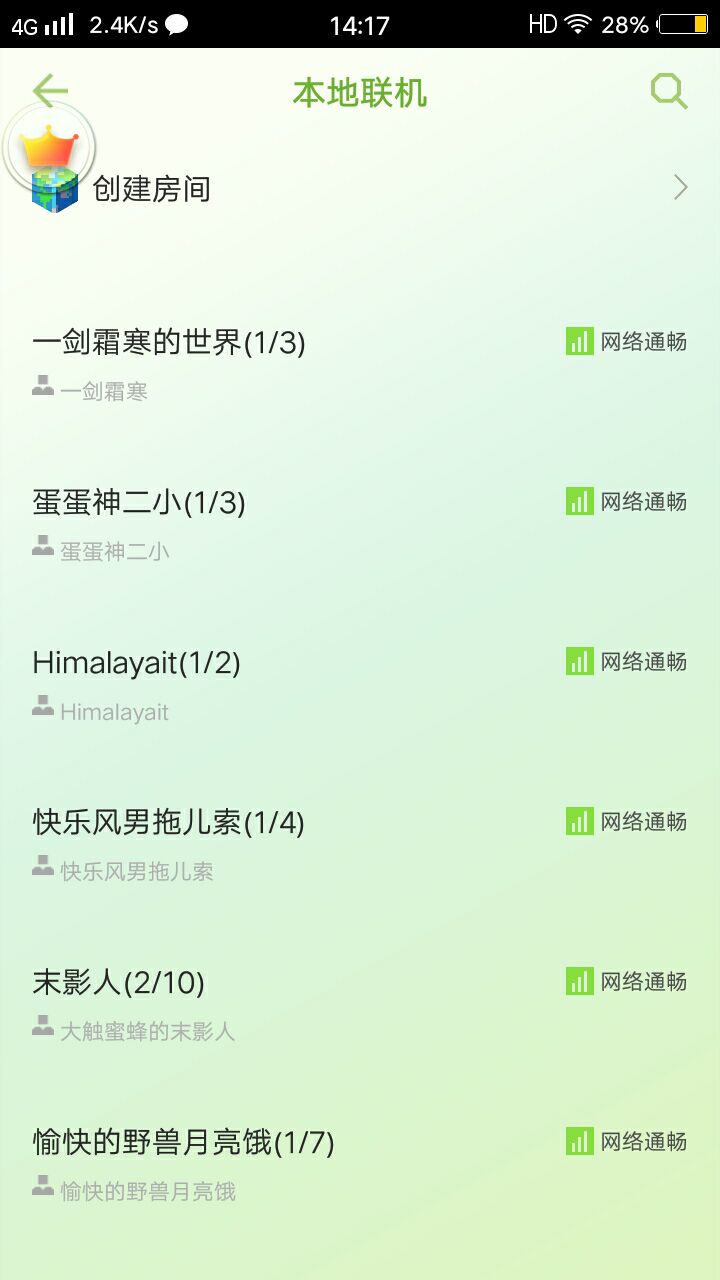This screenshot has height=1280, width=720.
Task: Tap the back arrow icon
Action: point(49,90)
